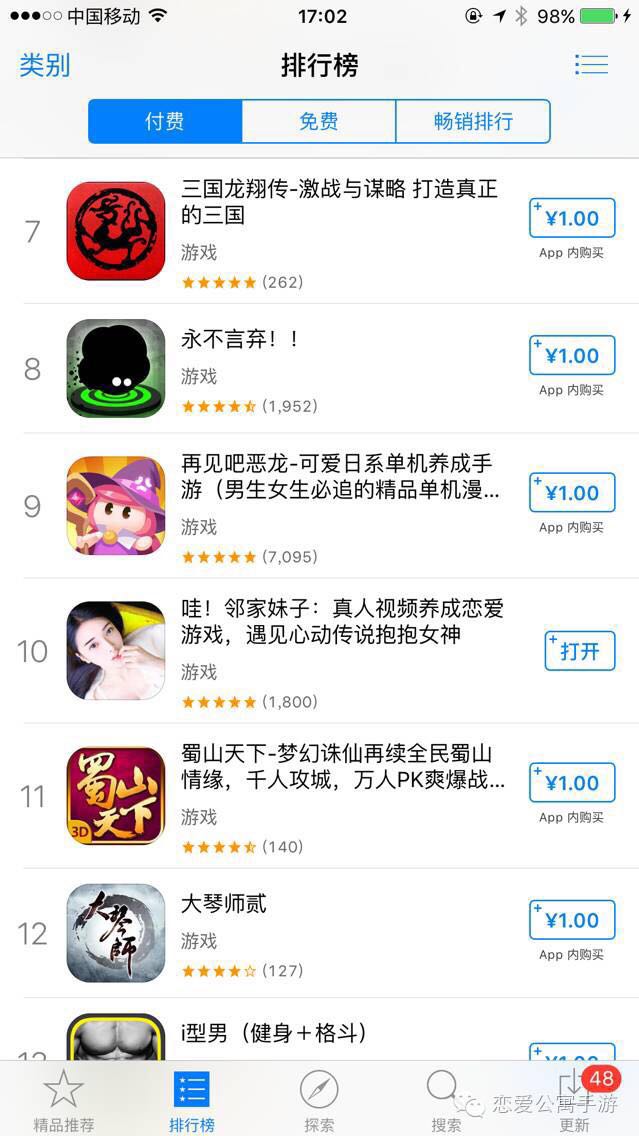Image resolution: width=639 pixels, height=1136 pixels.
Task: Switch to the 免费 free chart
Action: point(319,122)
